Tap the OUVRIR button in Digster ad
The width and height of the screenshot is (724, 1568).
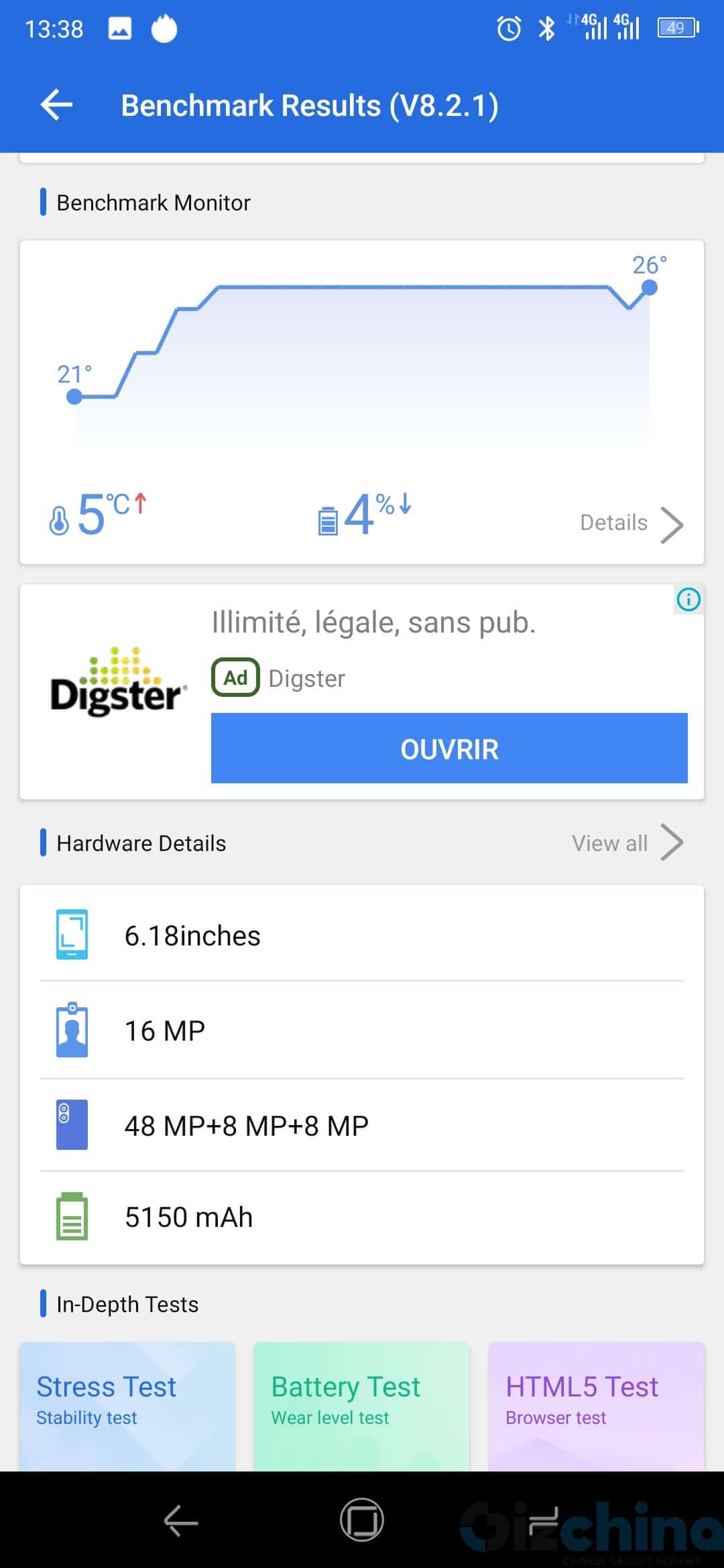tap(449, 748)
